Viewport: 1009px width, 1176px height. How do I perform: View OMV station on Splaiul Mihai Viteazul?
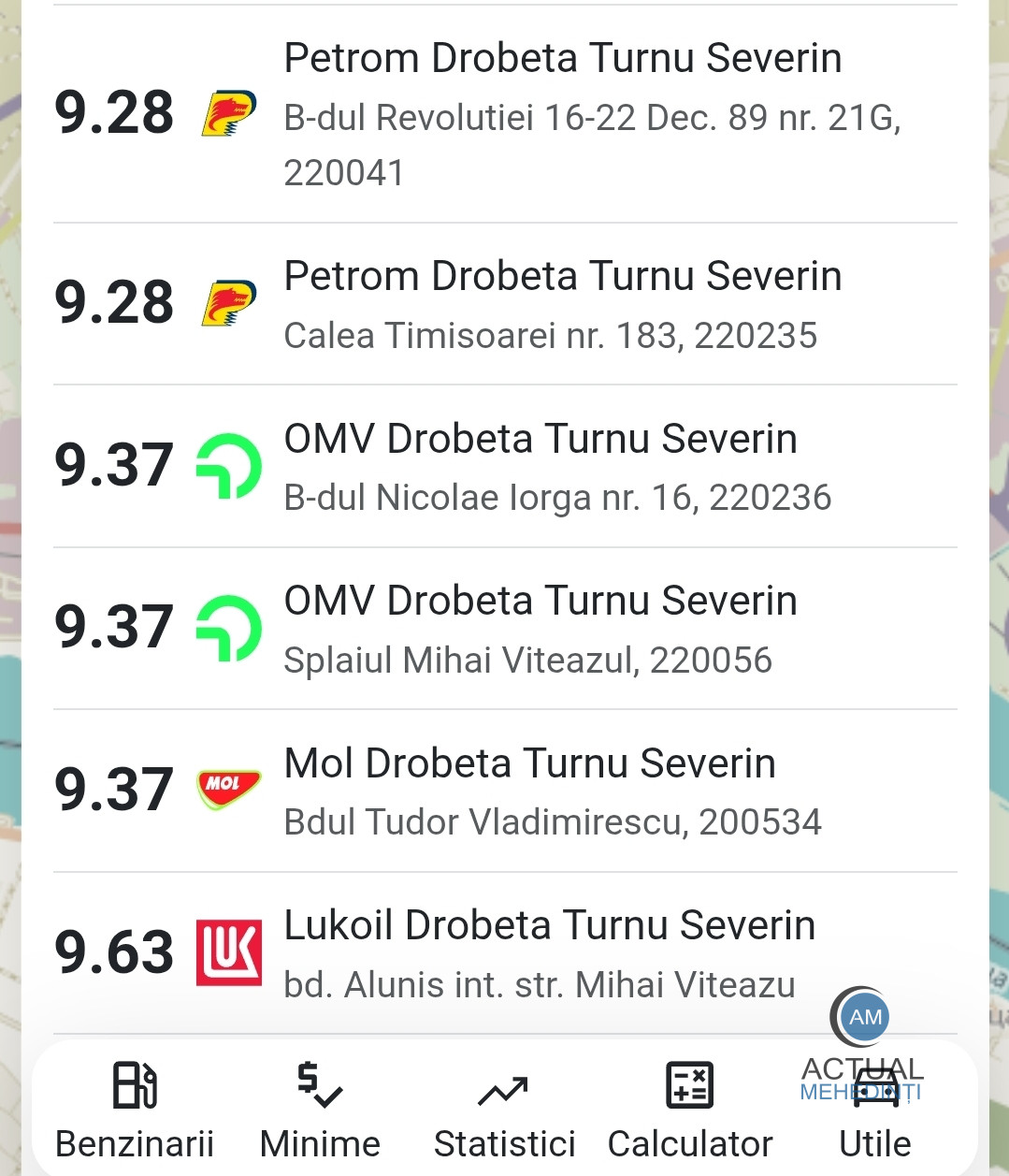coord(505,629)
